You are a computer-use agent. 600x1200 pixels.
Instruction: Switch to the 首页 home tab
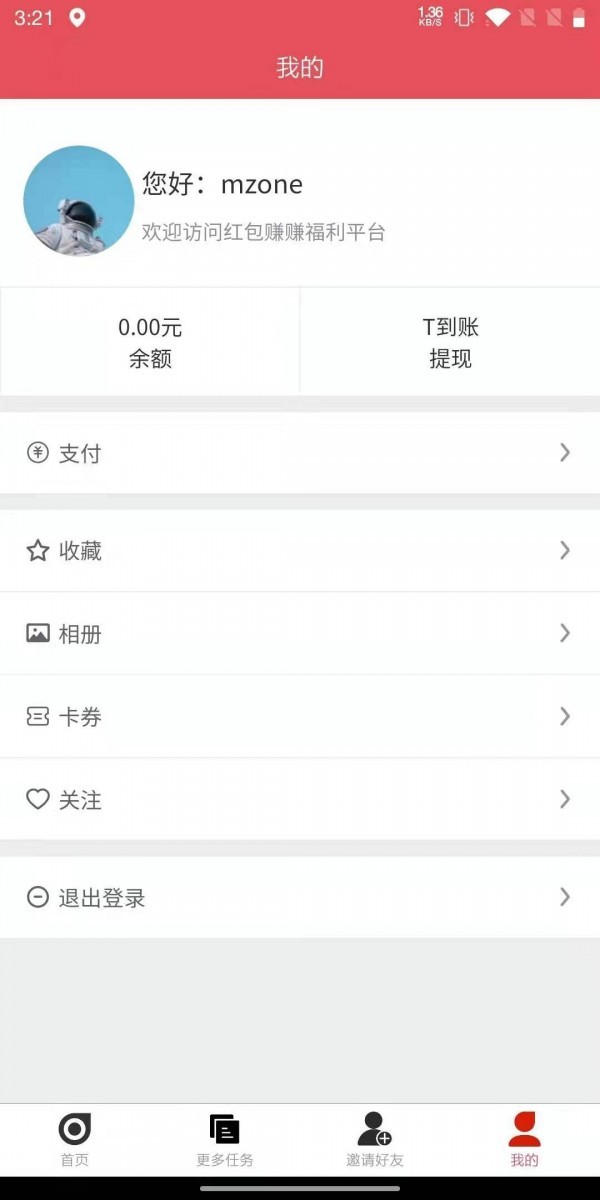click(75, 1140)
